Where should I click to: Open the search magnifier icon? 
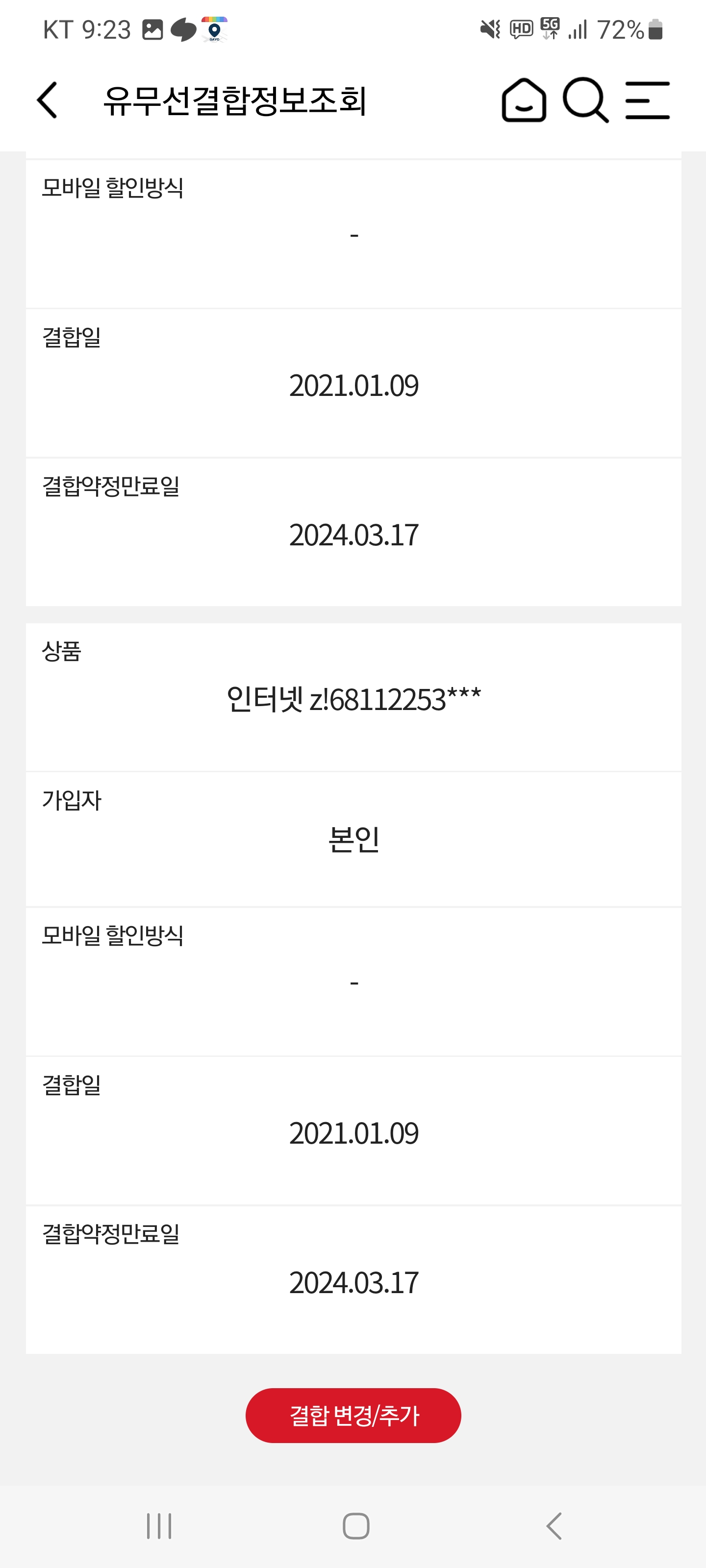click(x=585, y=100)
